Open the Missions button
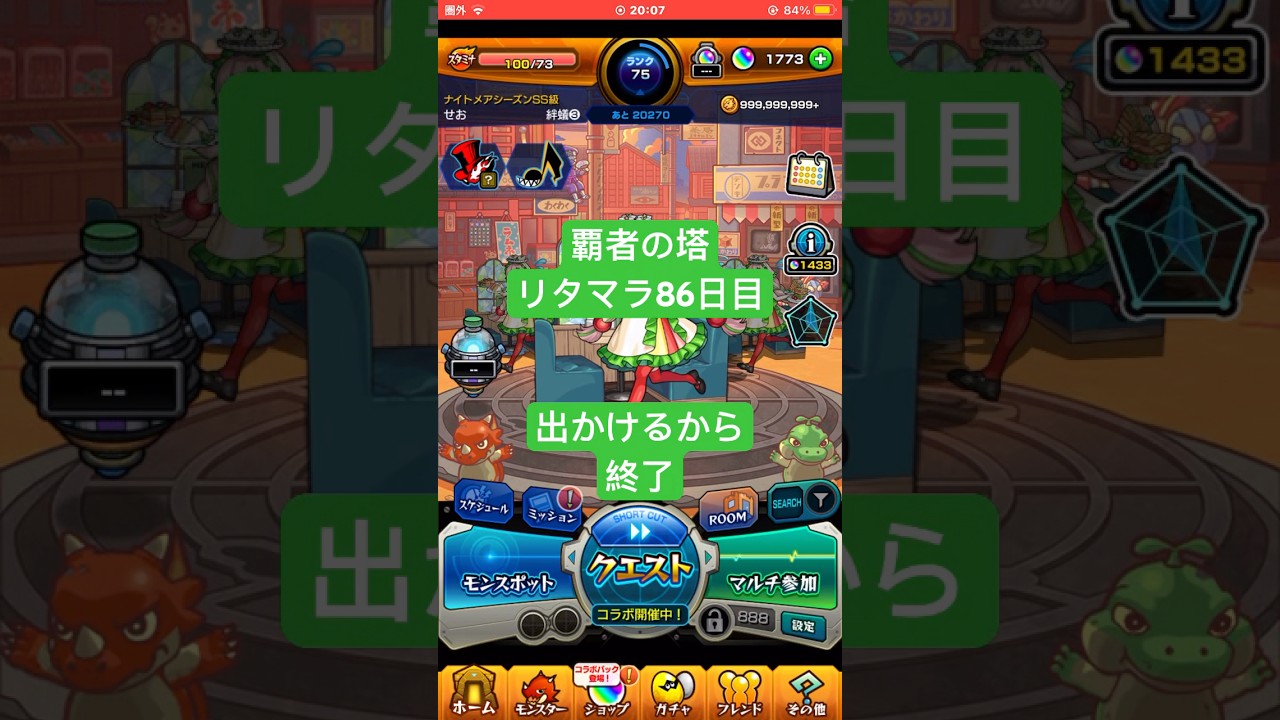The image size is (1280, 720). coord(551,511)
